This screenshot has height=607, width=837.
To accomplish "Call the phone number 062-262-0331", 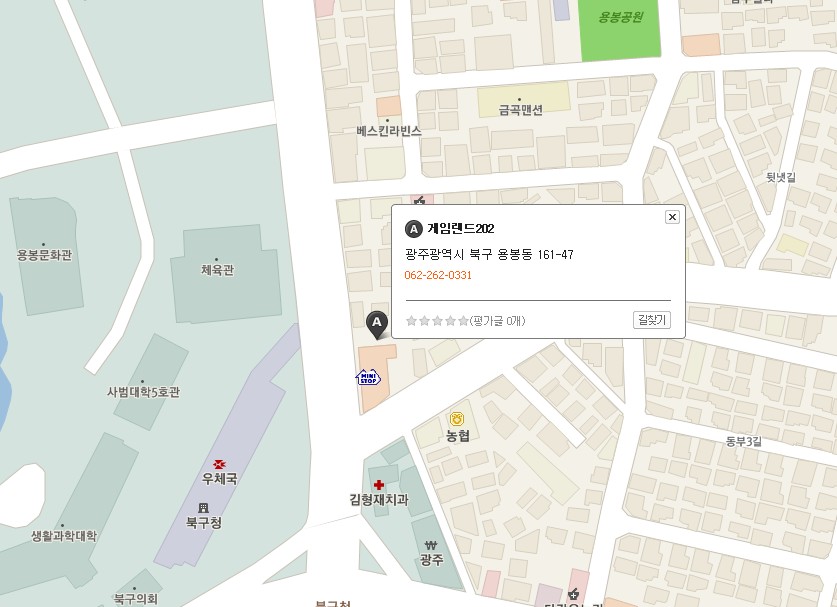I will [x=438, y=275].
